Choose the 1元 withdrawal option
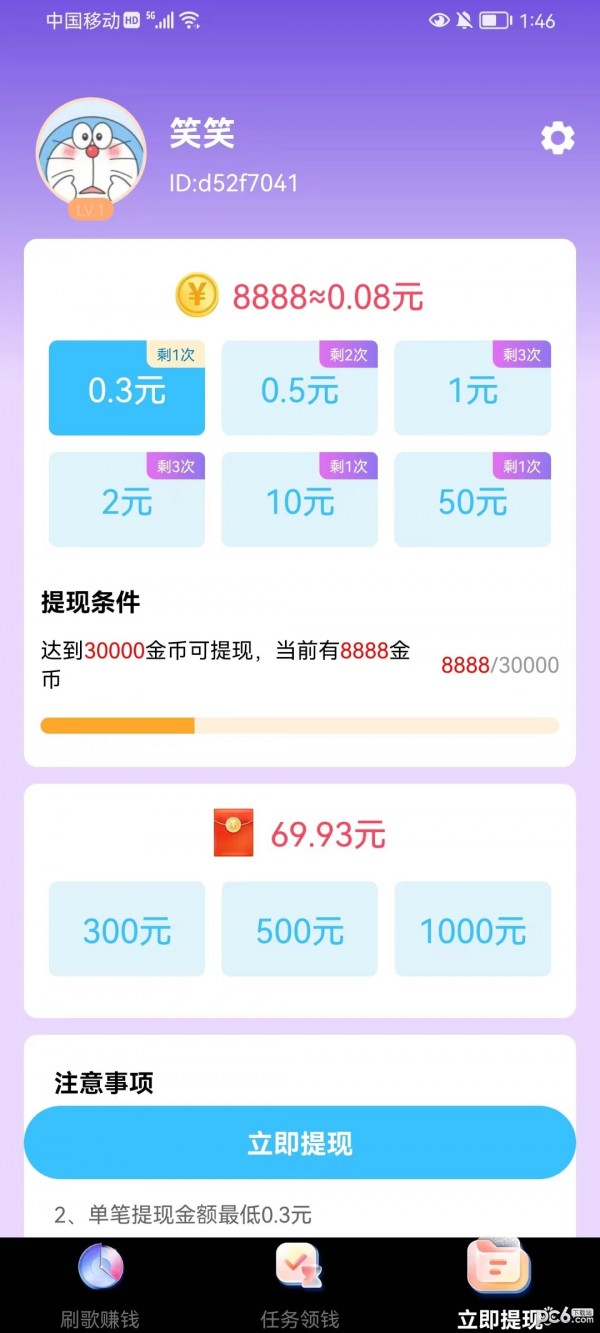This screenshot has width=600, height=1333. [472, 389]
